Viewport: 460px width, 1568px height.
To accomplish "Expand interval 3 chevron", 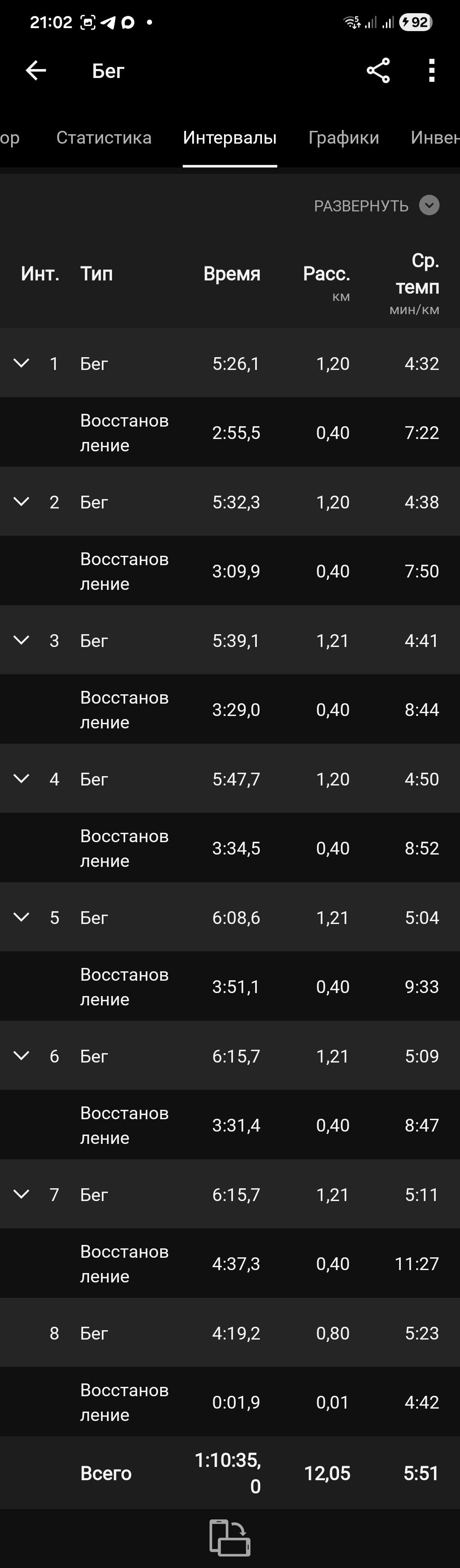I will pos(21,640).
